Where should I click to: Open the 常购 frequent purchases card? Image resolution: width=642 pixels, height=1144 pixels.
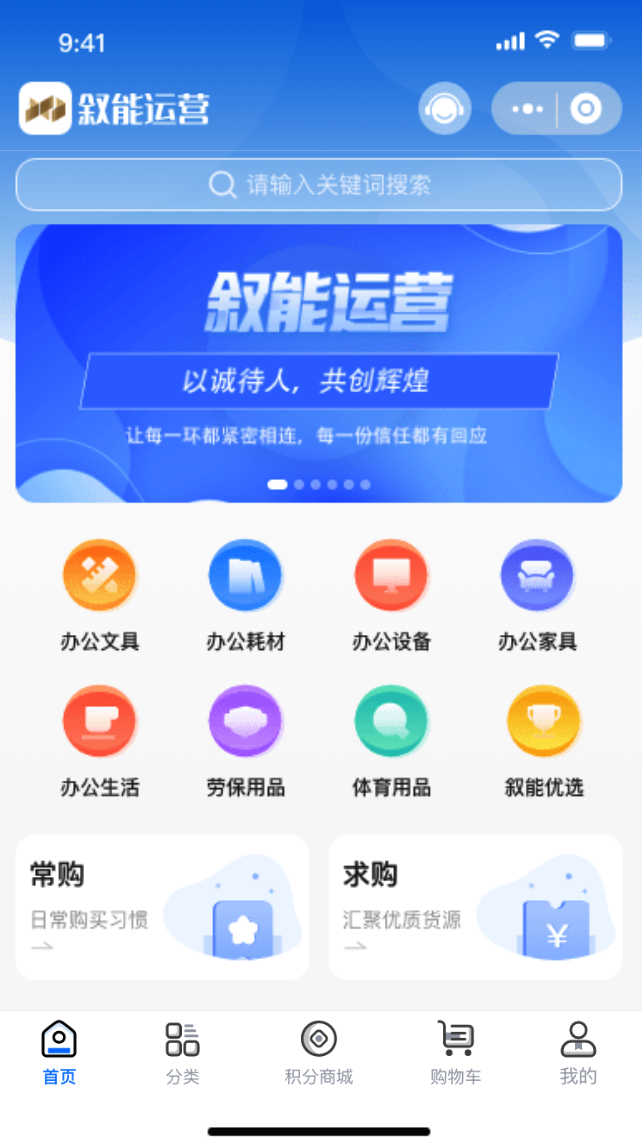click(163, 907)
